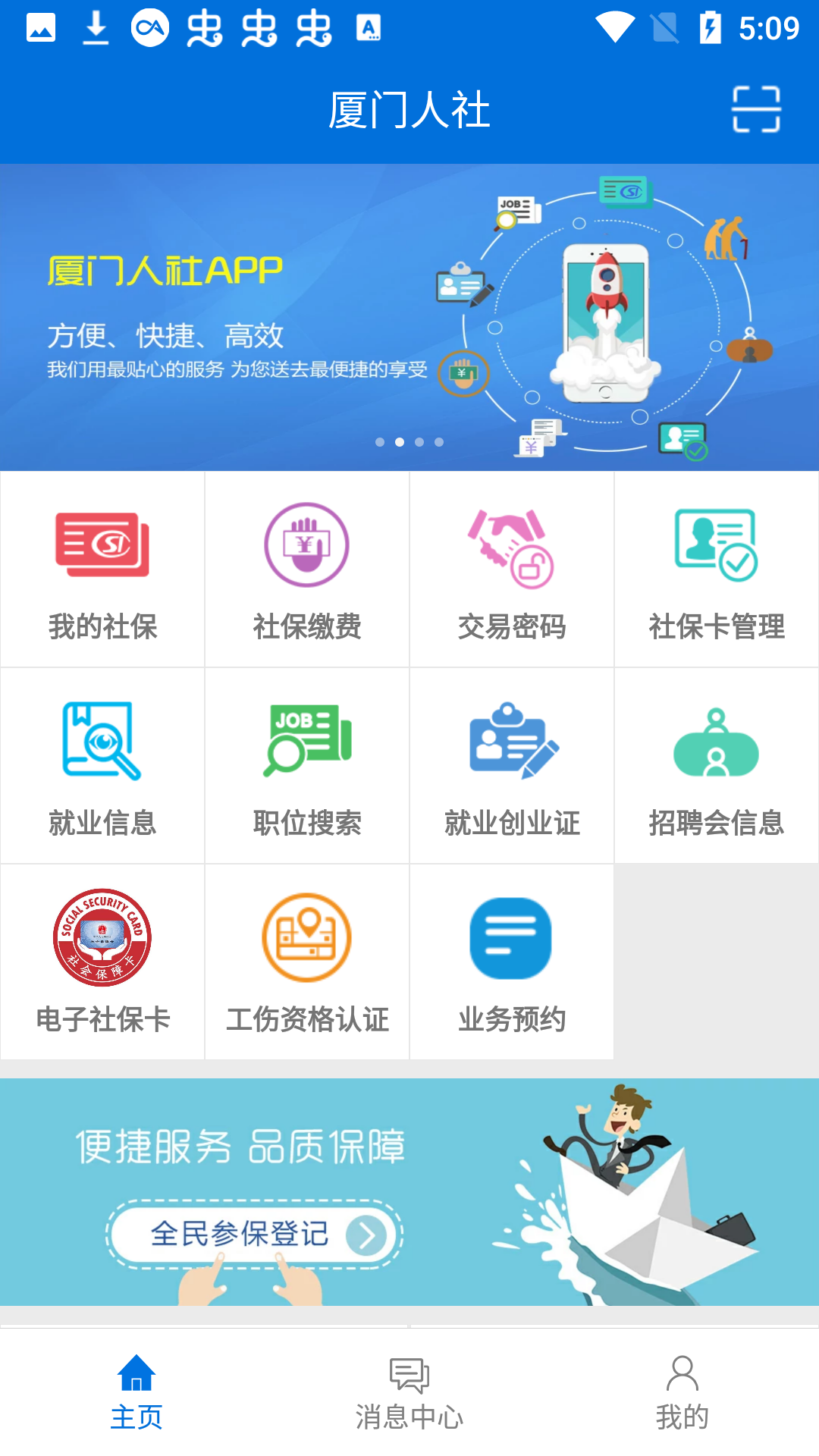The height and width of the screenshot is (1456, 819).
Task: Open 职位搜索 job search
Action: (x=307, y=766)
